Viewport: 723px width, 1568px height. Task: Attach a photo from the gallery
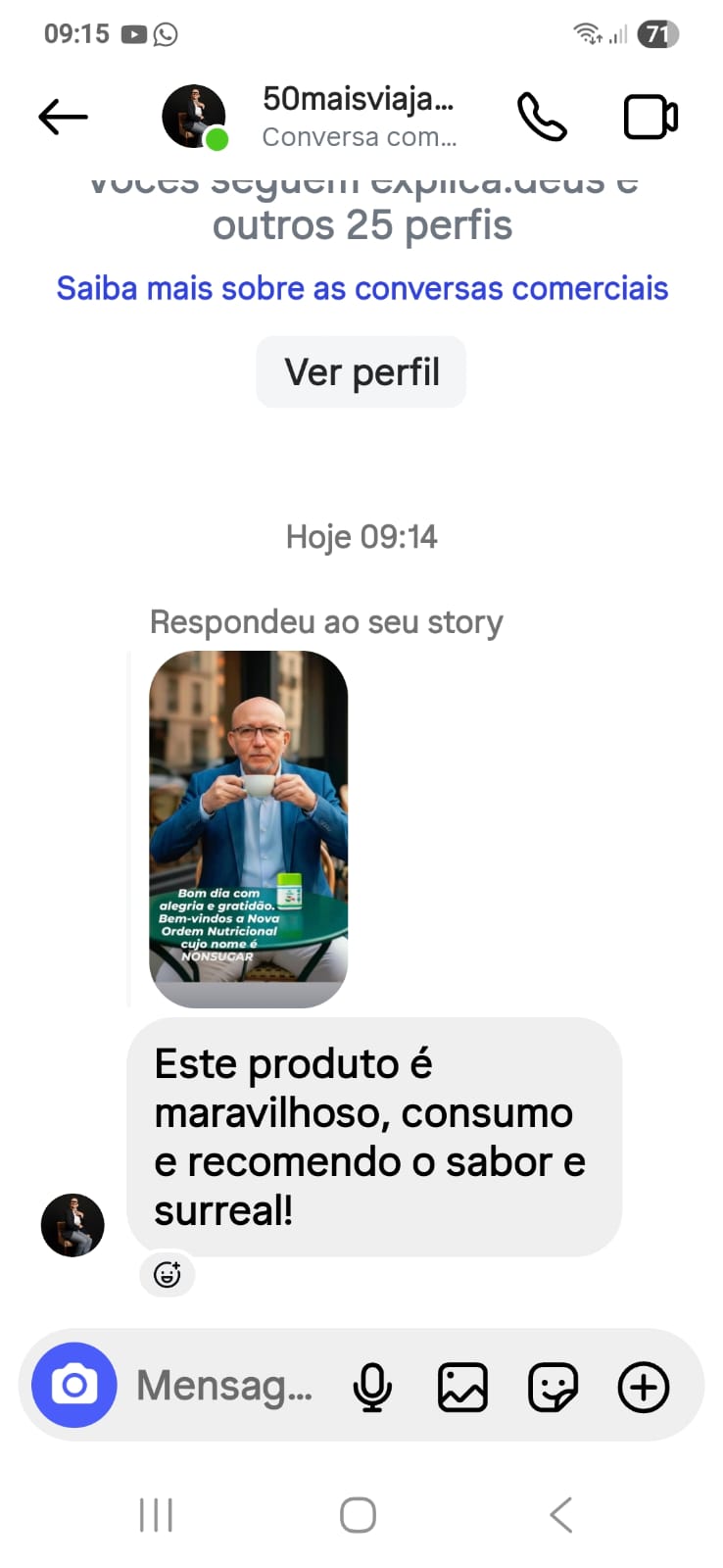coord(462,1388)
